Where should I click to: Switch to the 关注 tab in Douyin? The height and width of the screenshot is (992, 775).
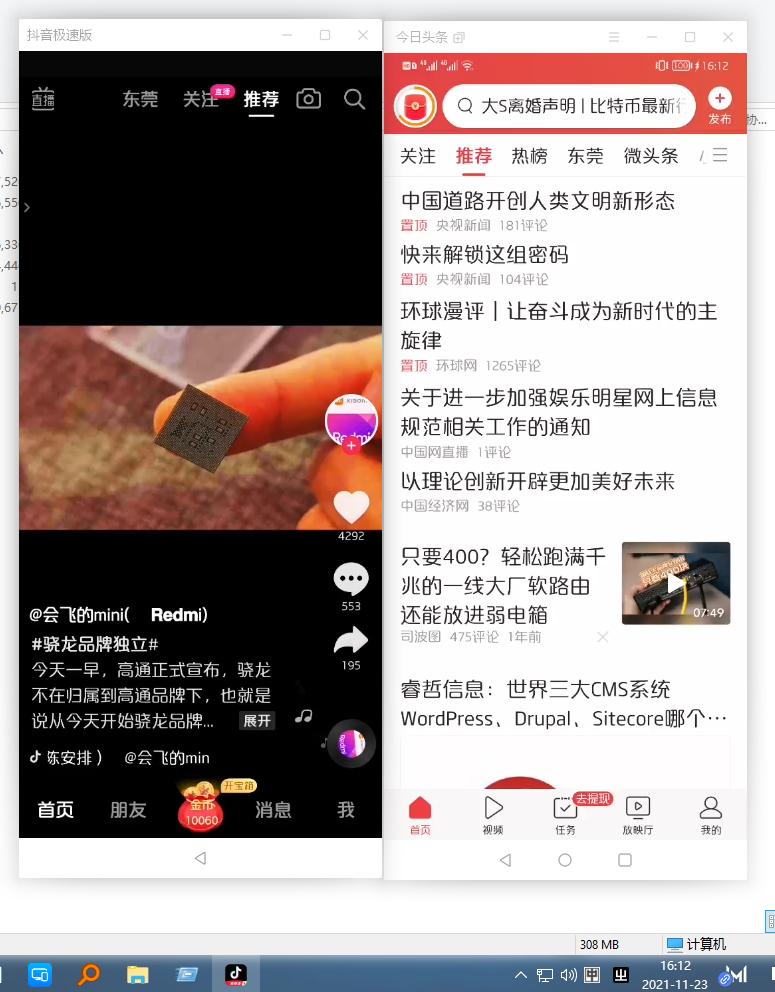[x=200, y=99]
